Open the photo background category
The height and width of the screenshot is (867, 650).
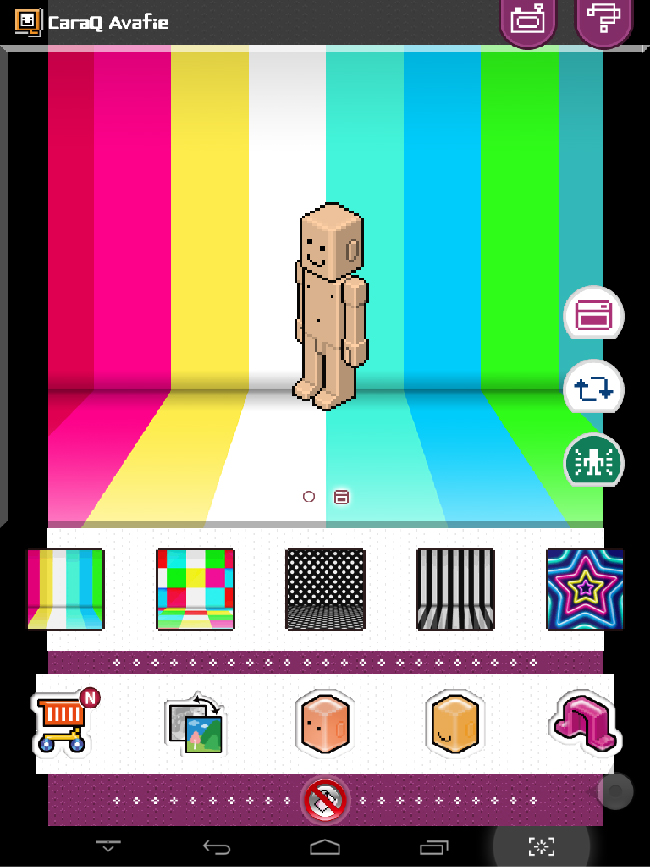pos(195,724)
